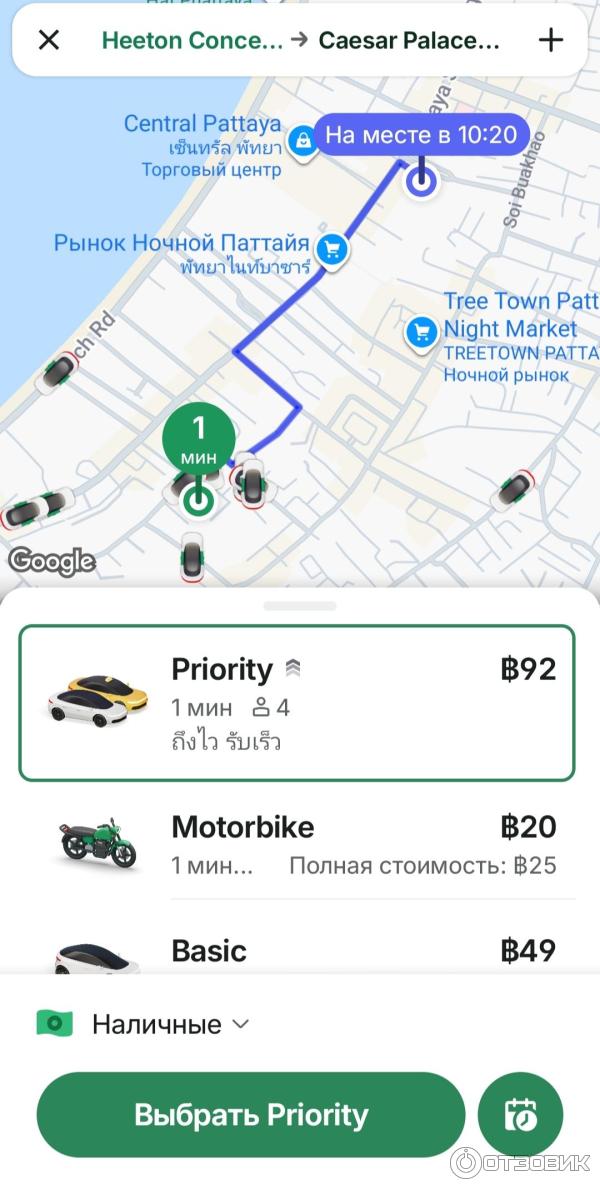
Task: Select the Priority ride for ฿92
Action: tap(297, 702)
